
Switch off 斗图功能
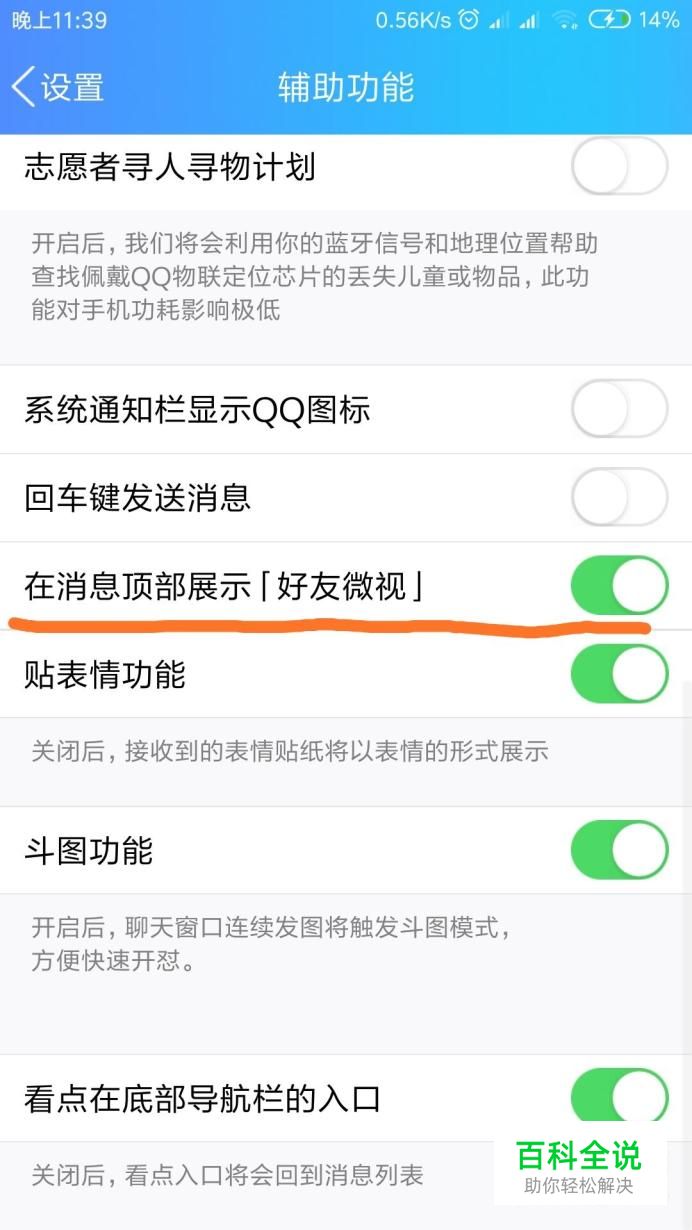pyautogui.click(x=619, y=851)
